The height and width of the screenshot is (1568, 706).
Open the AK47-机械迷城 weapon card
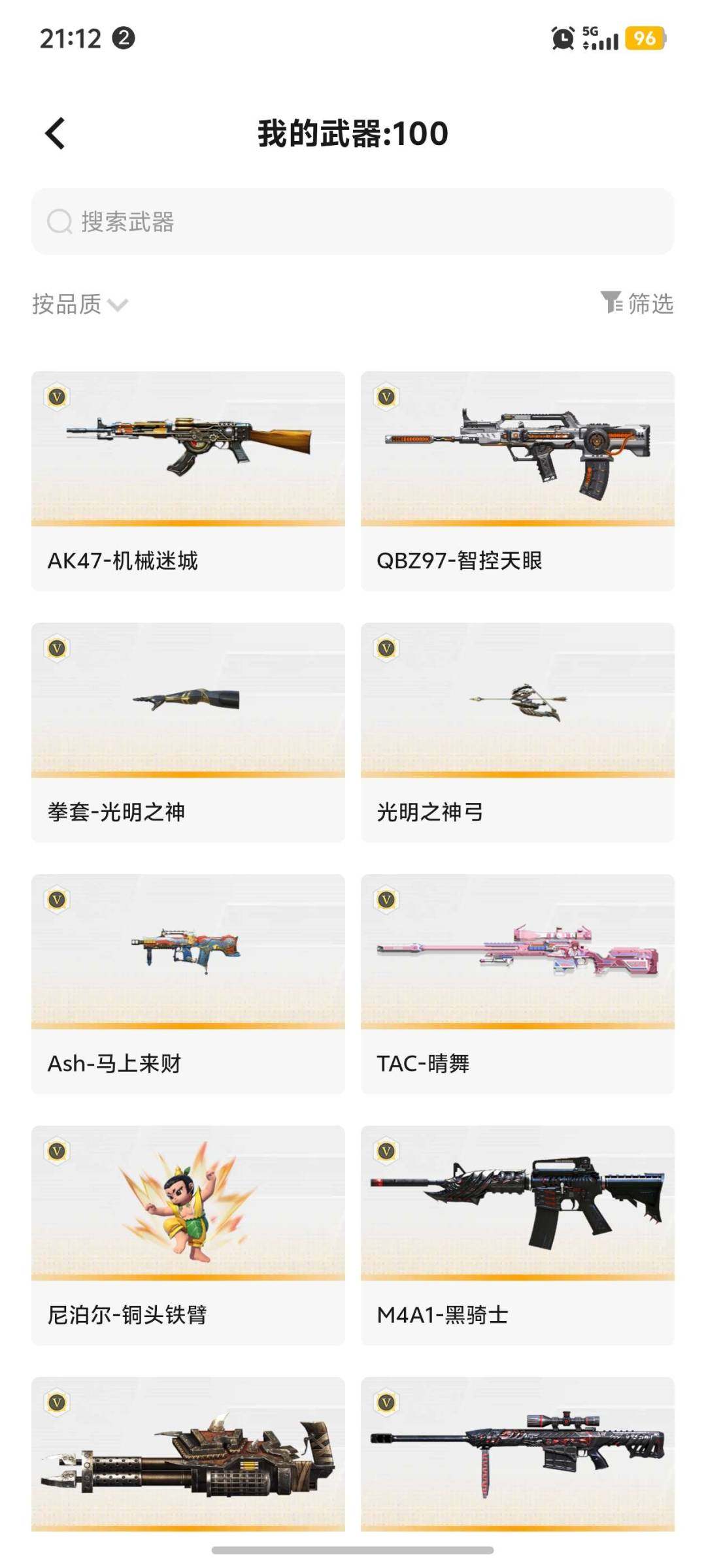click(x=188, y=477)
